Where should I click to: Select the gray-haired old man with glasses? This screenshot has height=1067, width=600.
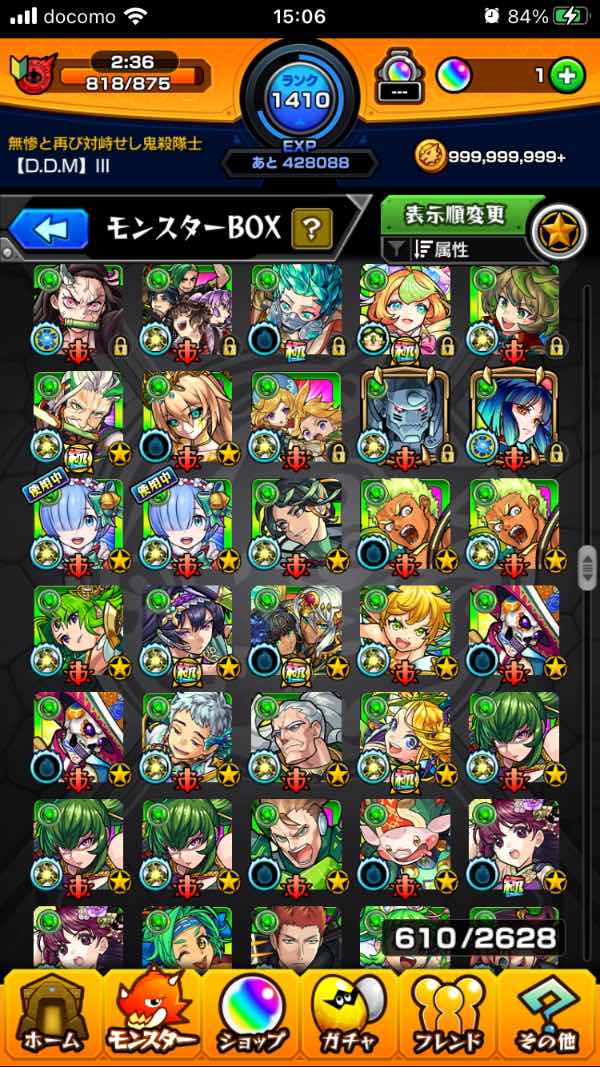(x=295, y=737)
